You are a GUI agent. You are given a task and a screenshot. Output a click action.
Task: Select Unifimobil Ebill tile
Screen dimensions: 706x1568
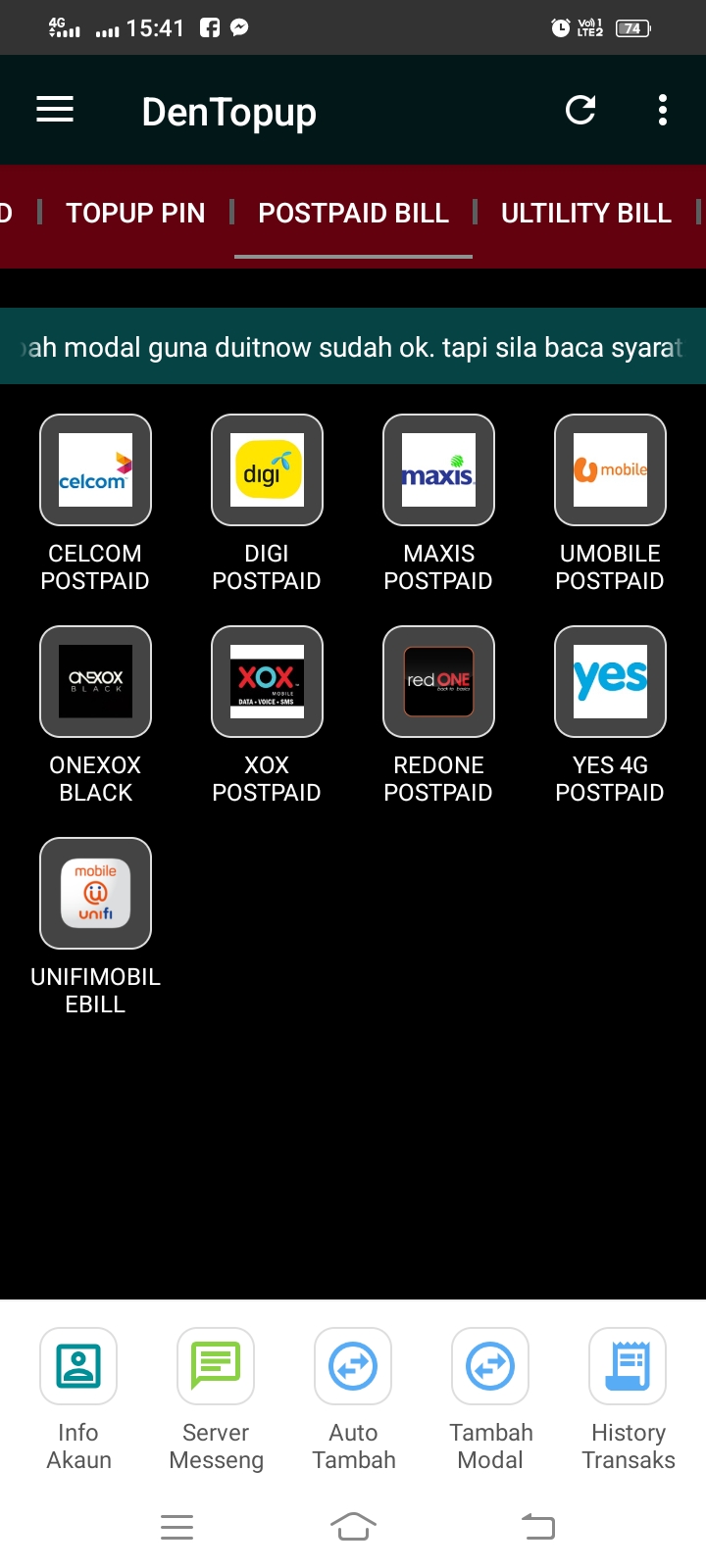(x=95, y=894)
